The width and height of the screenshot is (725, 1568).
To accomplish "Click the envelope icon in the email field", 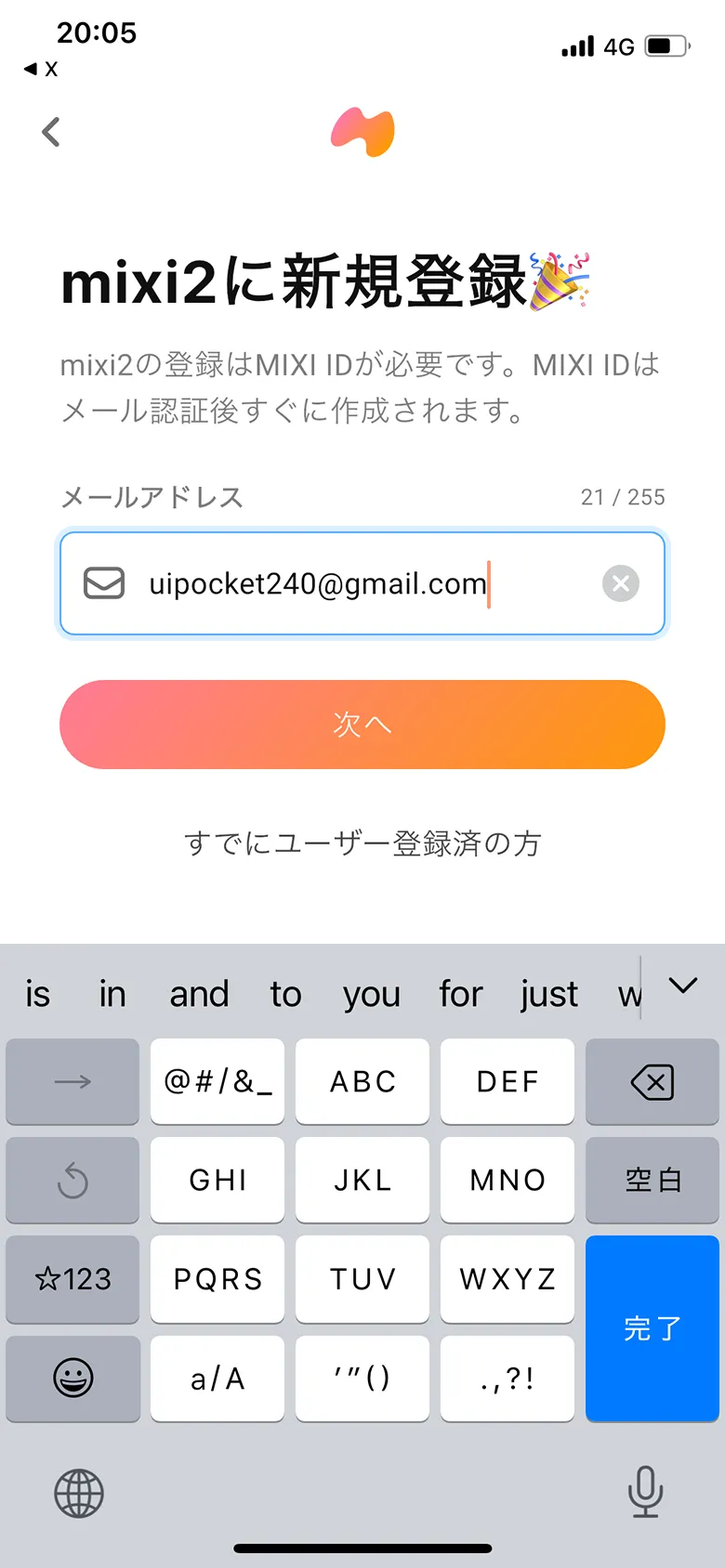I will 104,582.
